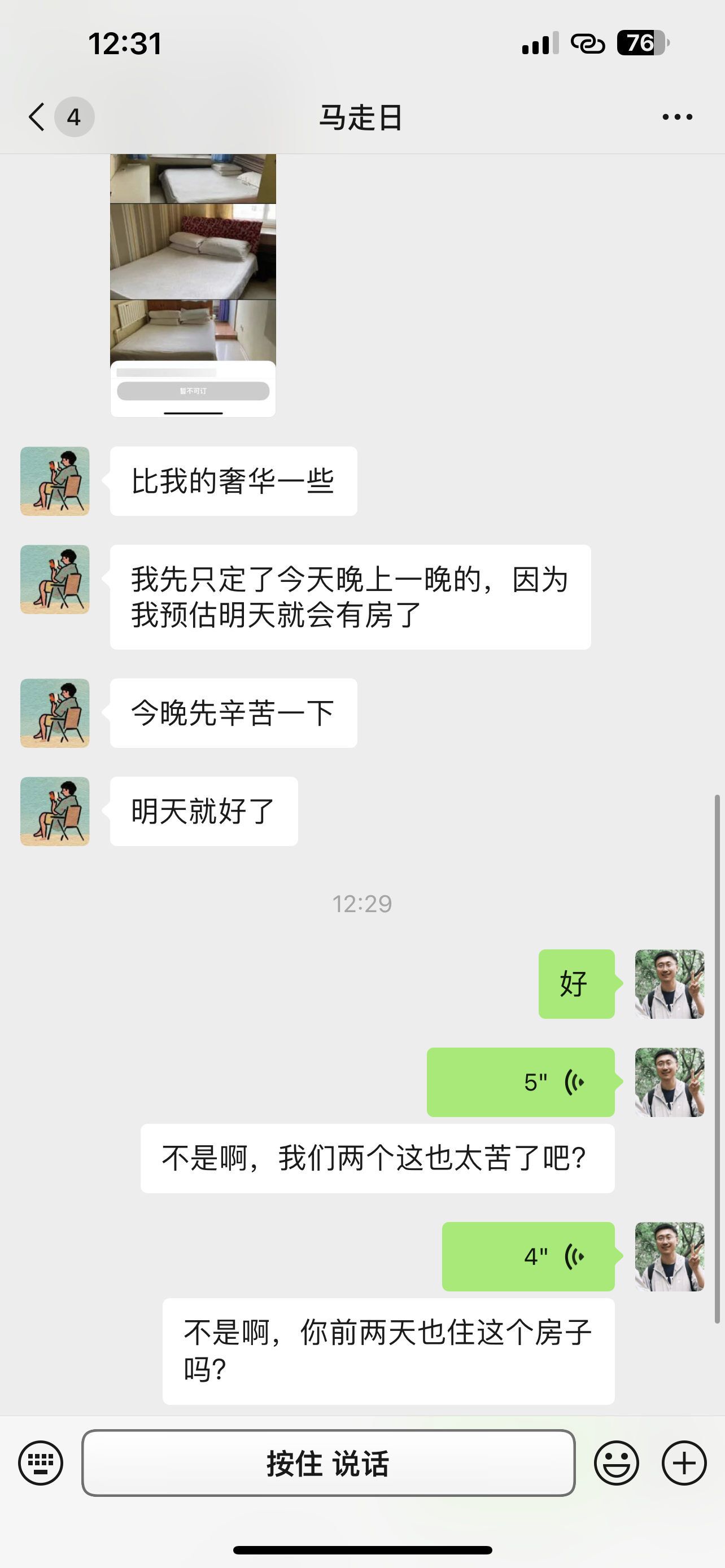This screenshot has width=725, height=1568.
Task: Open the contact's avatar beside 比我的奢华一些
Action: (x=55, y=481)
